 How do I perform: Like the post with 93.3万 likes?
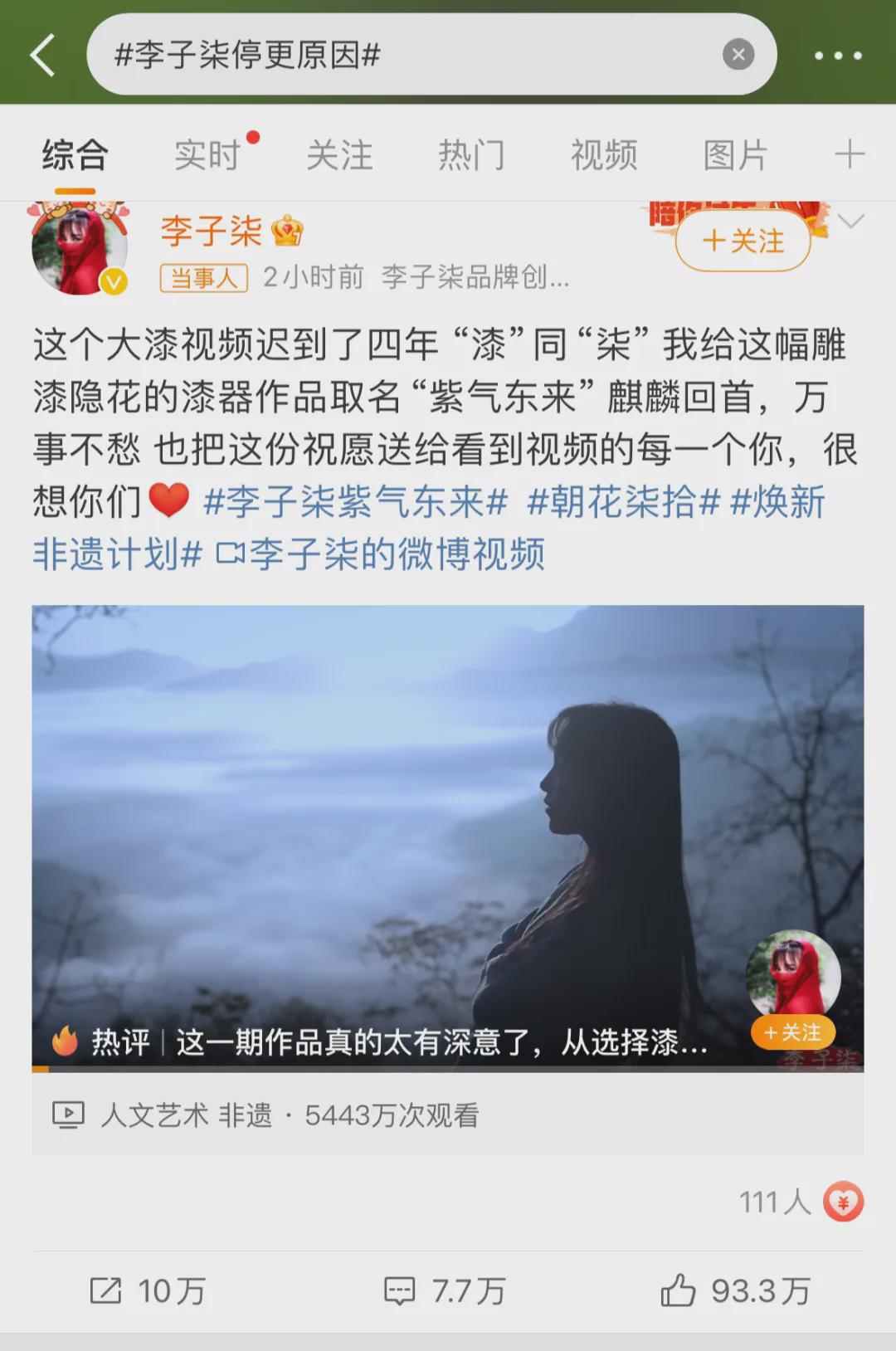(735, 1290)
